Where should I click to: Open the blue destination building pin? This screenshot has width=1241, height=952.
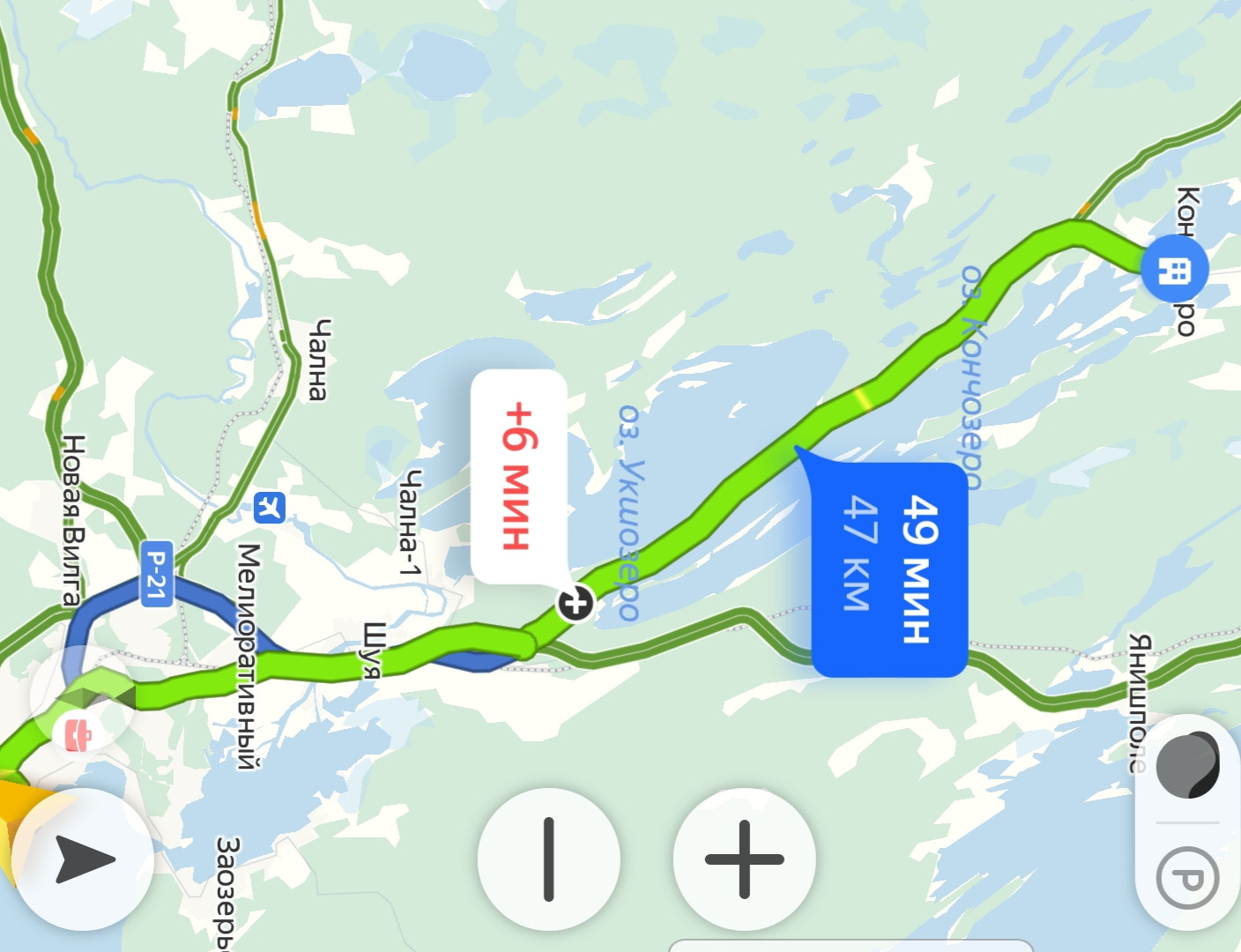pyautogui.click(x=1174, y=269)
